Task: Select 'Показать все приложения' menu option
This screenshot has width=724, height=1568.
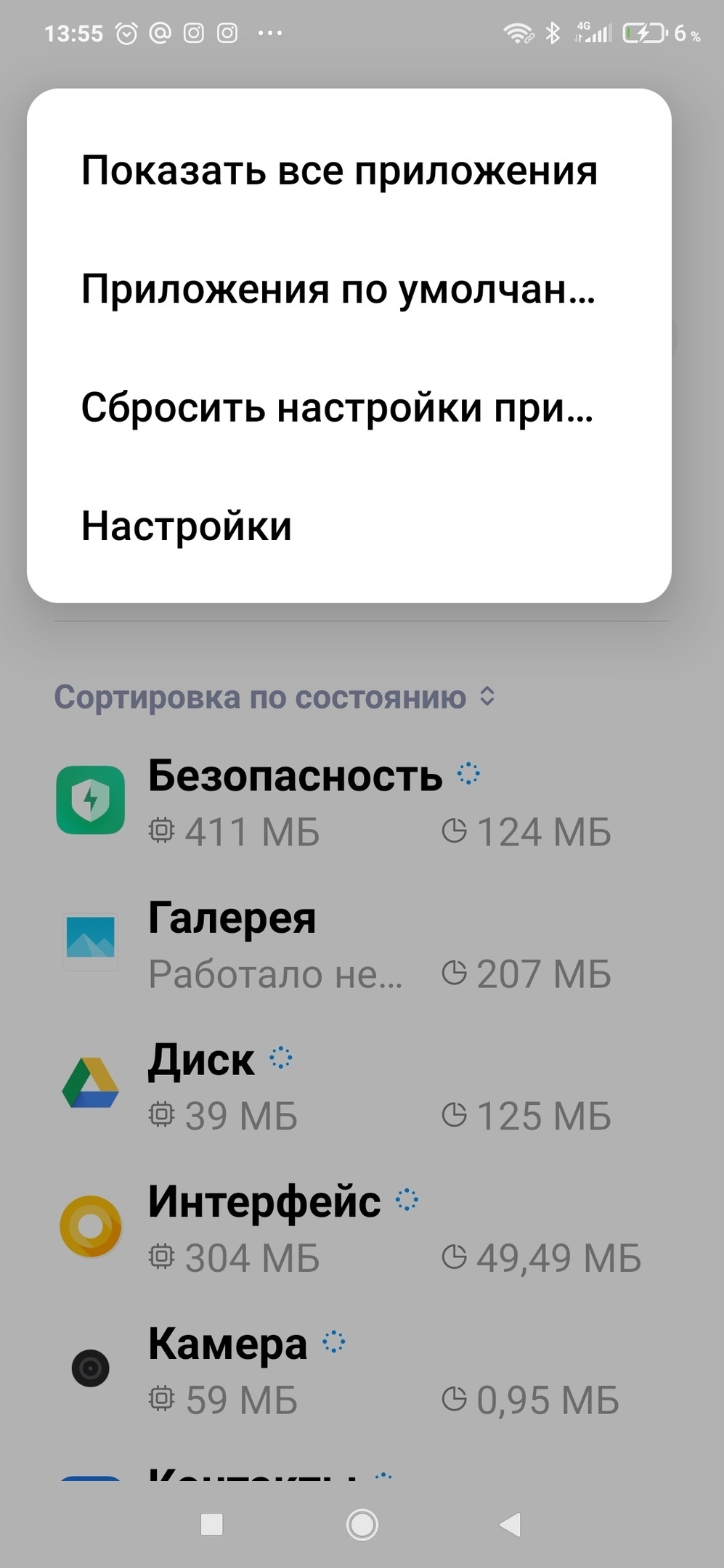Action: click(x=339, y=171)
